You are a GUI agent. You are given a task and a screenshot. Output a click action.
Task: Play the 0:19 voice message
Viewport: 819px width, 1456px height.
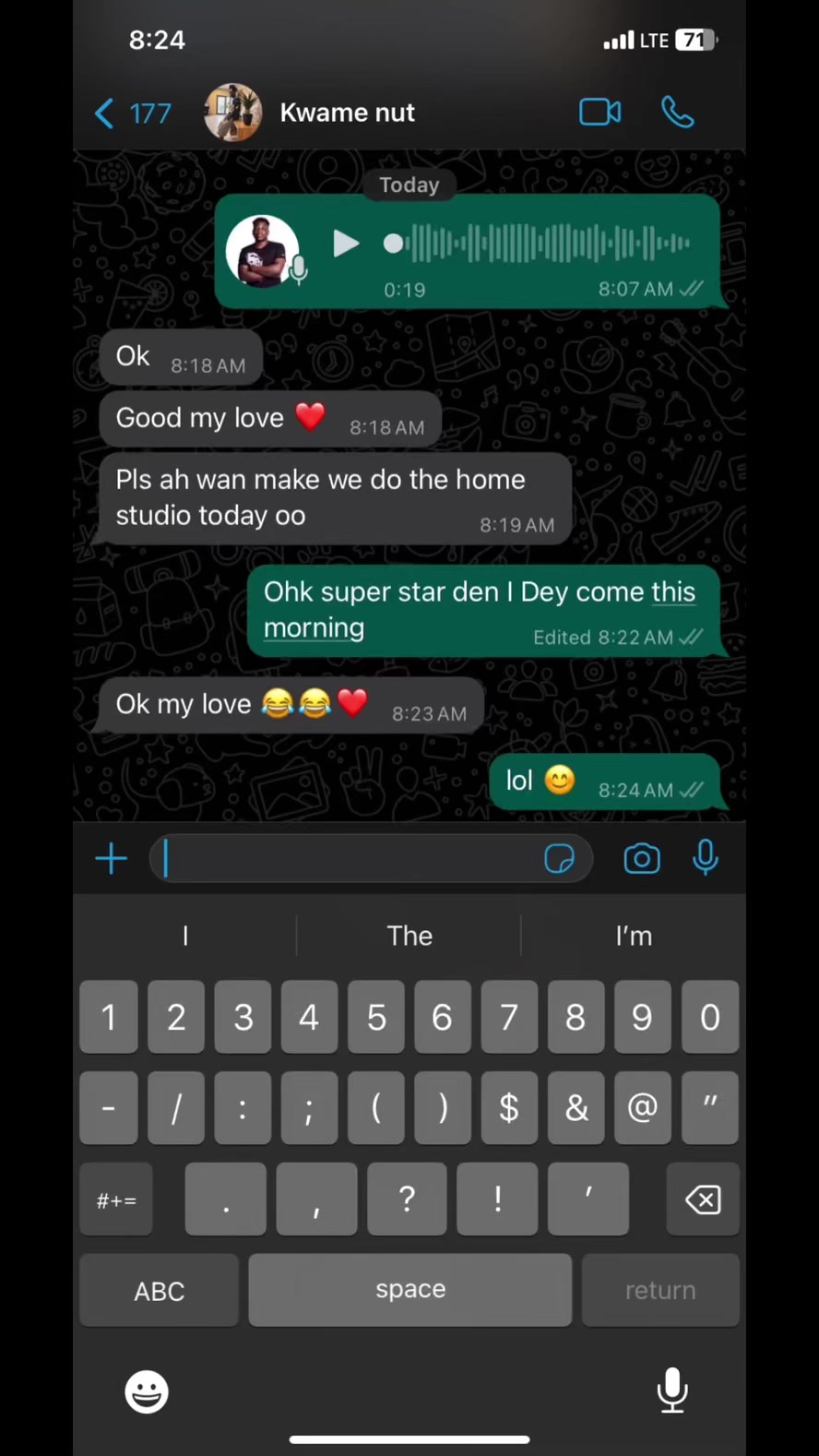346,244
